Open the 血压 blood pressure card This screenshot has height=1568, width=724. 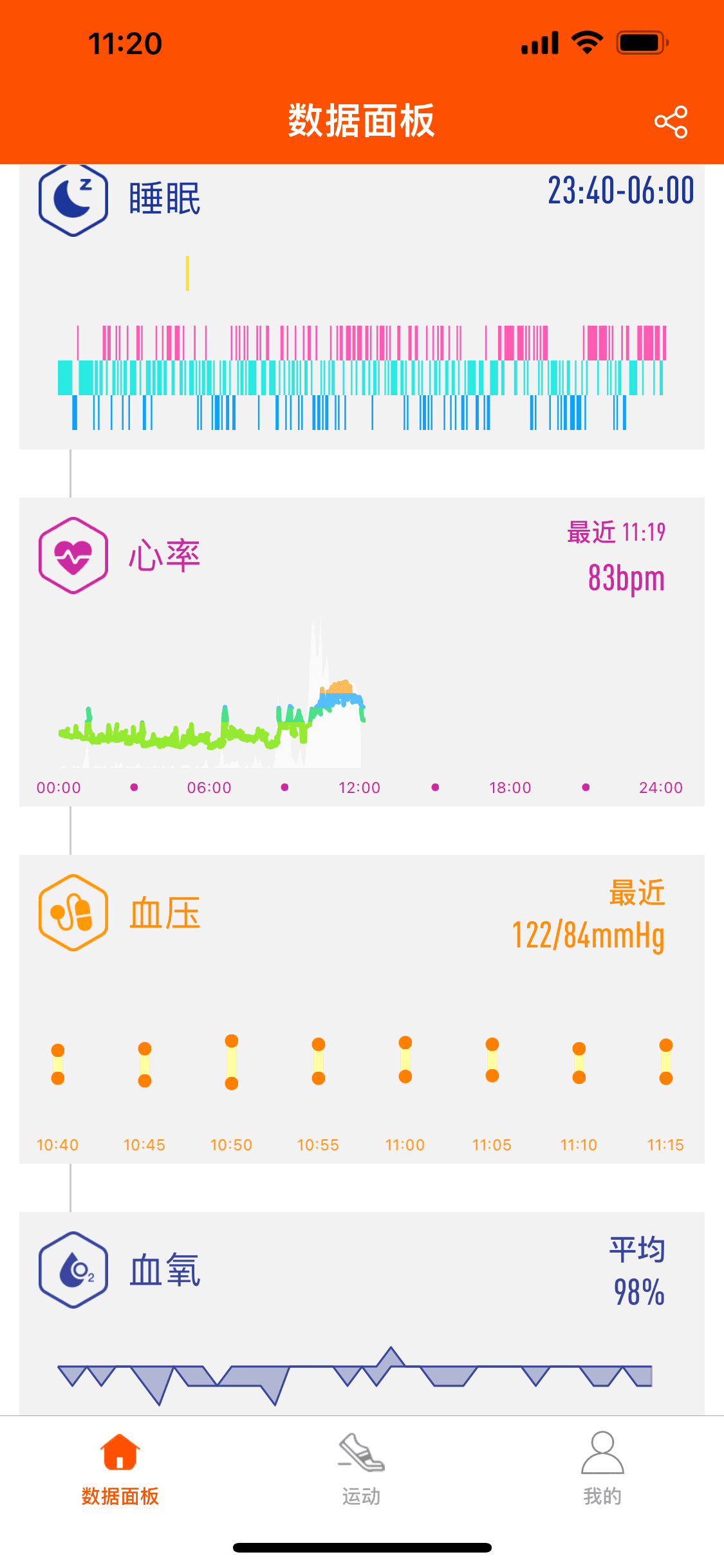pos(362,1009)
